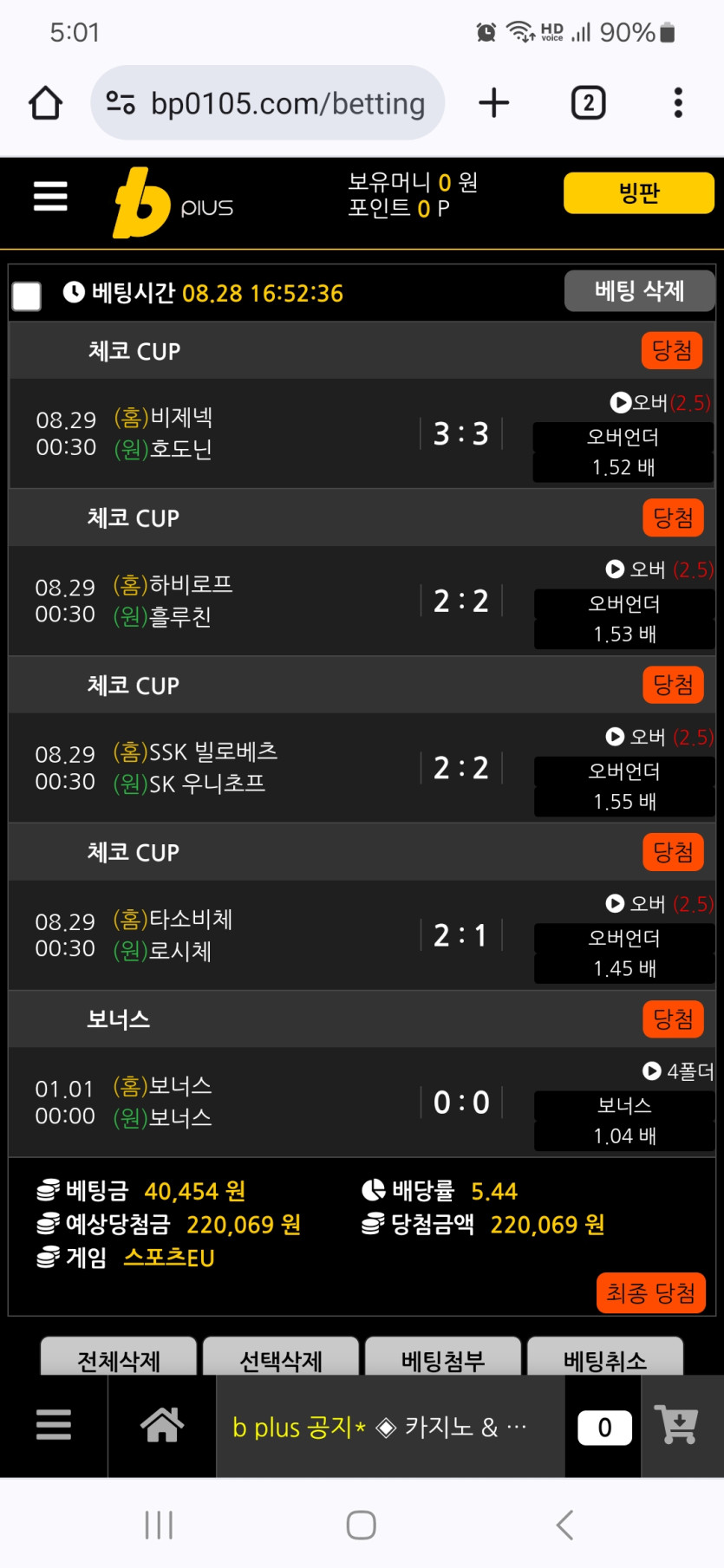Select 전체삭제 to delete all bets
This screenshot has width=724, height=1568.
click(x=119, y=1358)
